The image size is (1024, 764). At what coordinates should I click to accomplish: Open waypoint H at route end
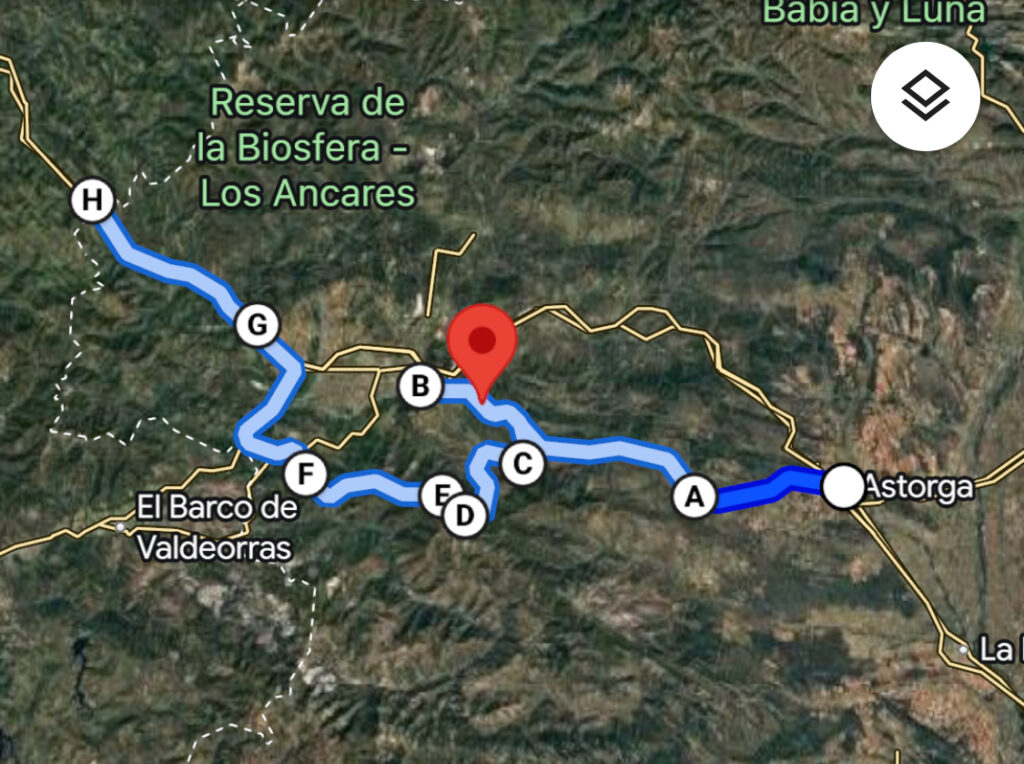pyautogui.click(x=93, y=201)
